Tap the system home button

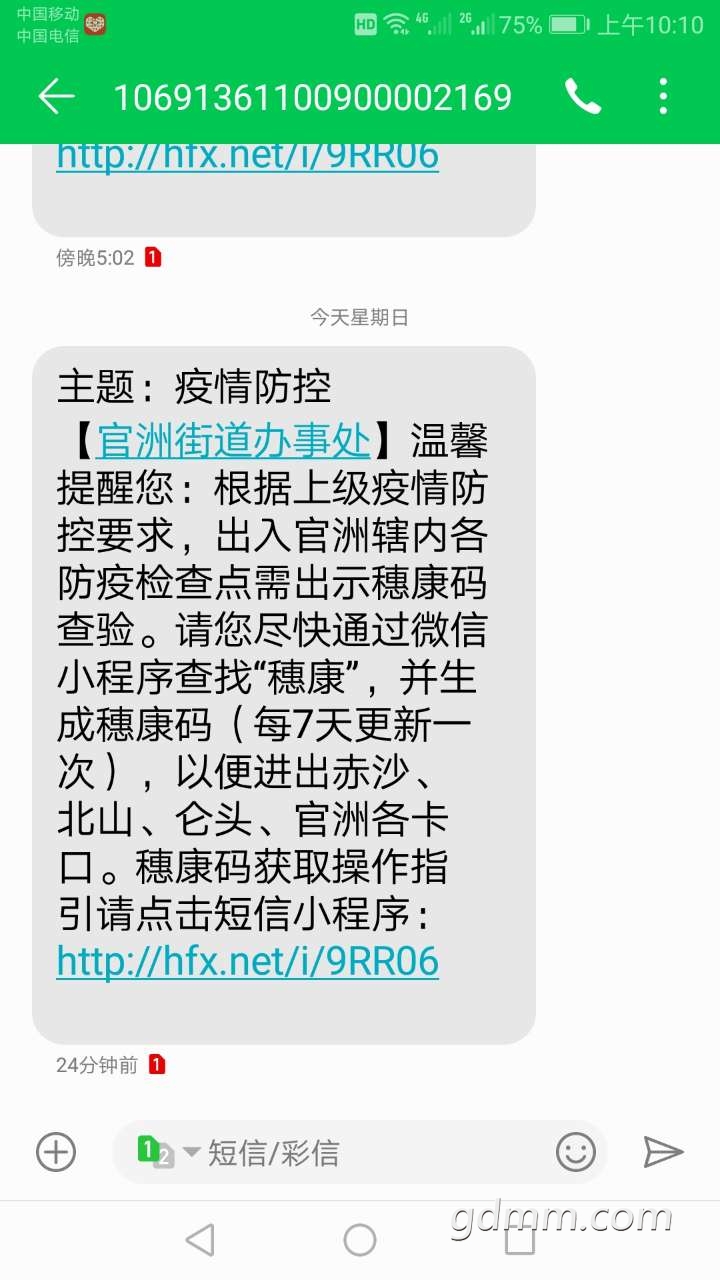(360, 1240)
